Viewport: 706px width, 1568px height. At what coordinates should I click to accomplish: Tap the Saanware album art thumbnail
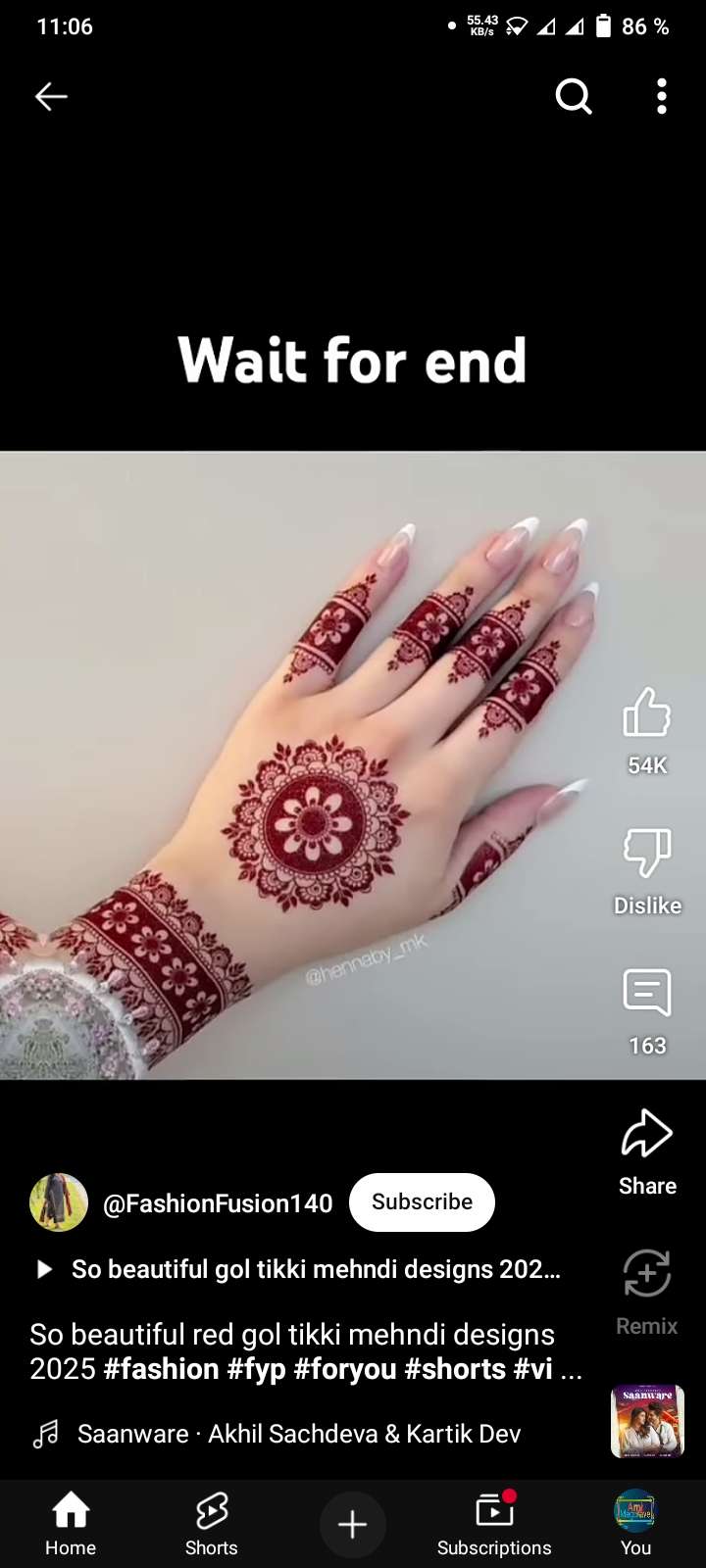click(x=647, y=1421)
